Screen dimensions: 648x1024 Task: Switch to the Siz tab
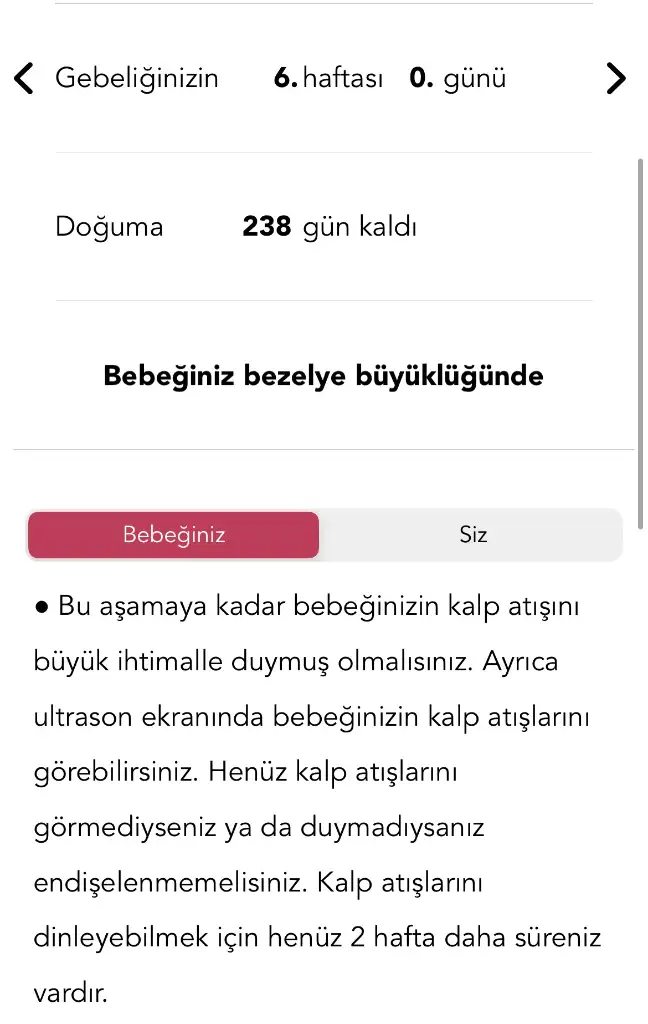[x=472, y=535]
